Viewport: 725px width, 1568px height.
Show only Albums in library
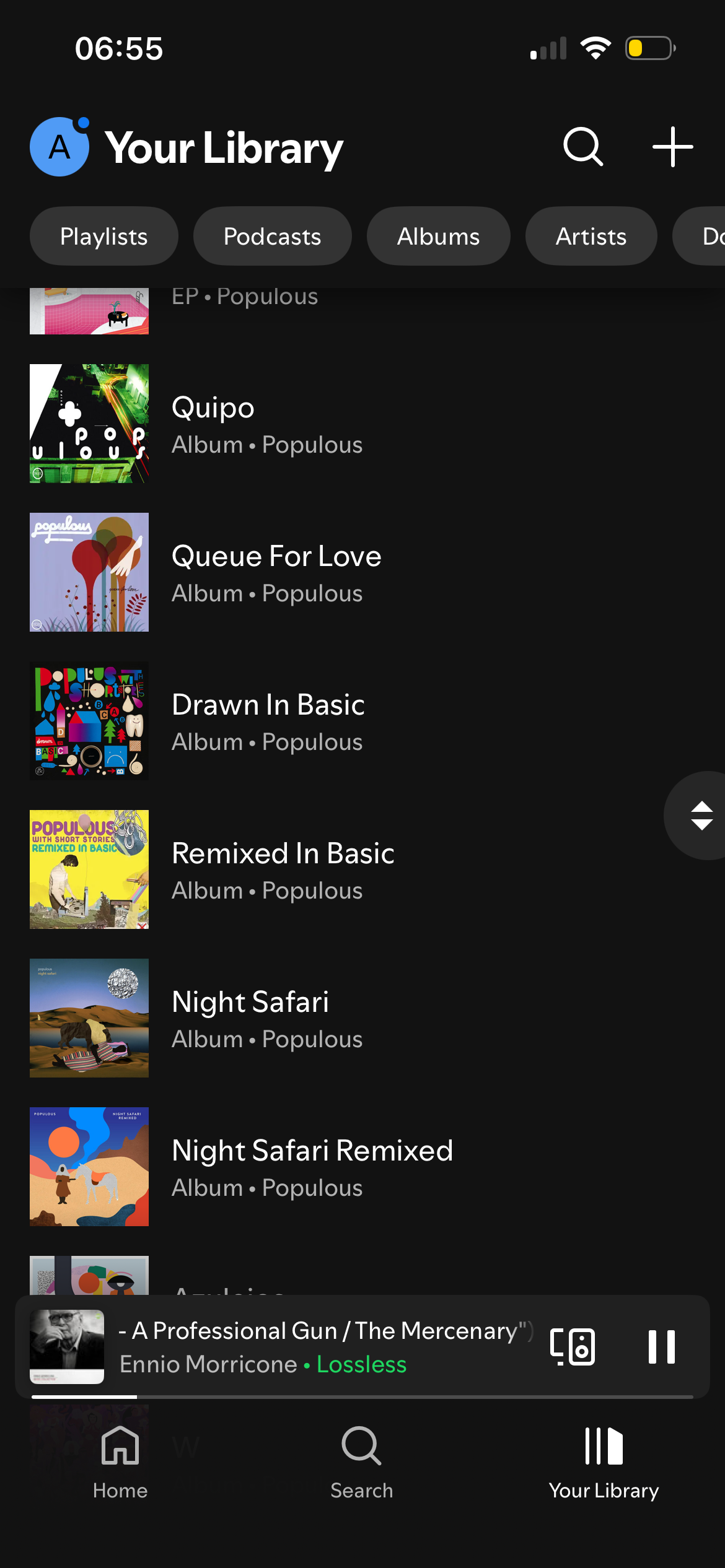click(438, 236)
